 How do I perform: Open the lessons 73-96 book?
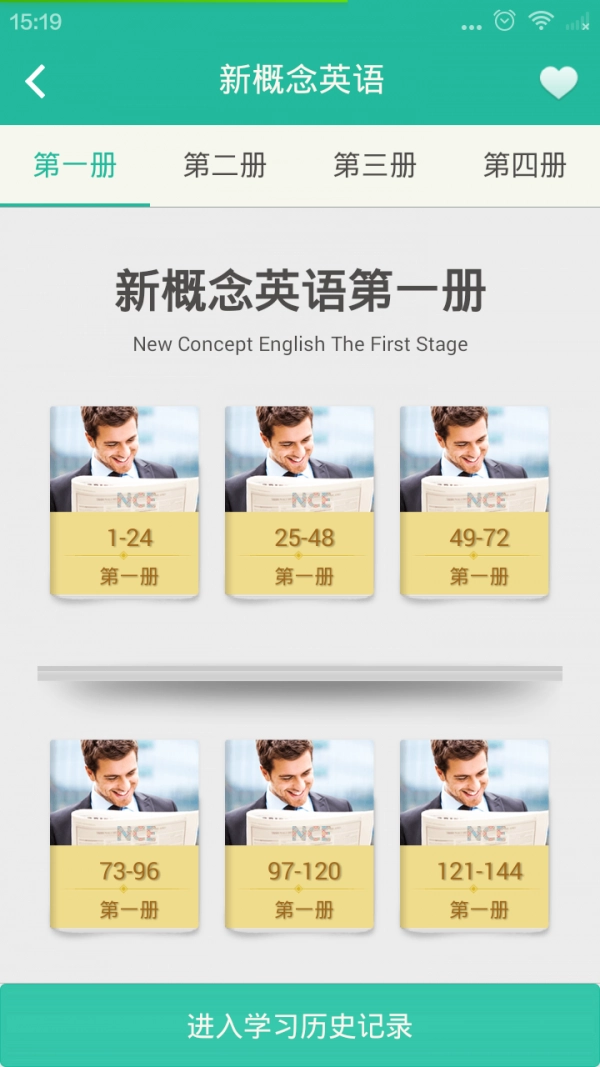[x=125, y=835]
